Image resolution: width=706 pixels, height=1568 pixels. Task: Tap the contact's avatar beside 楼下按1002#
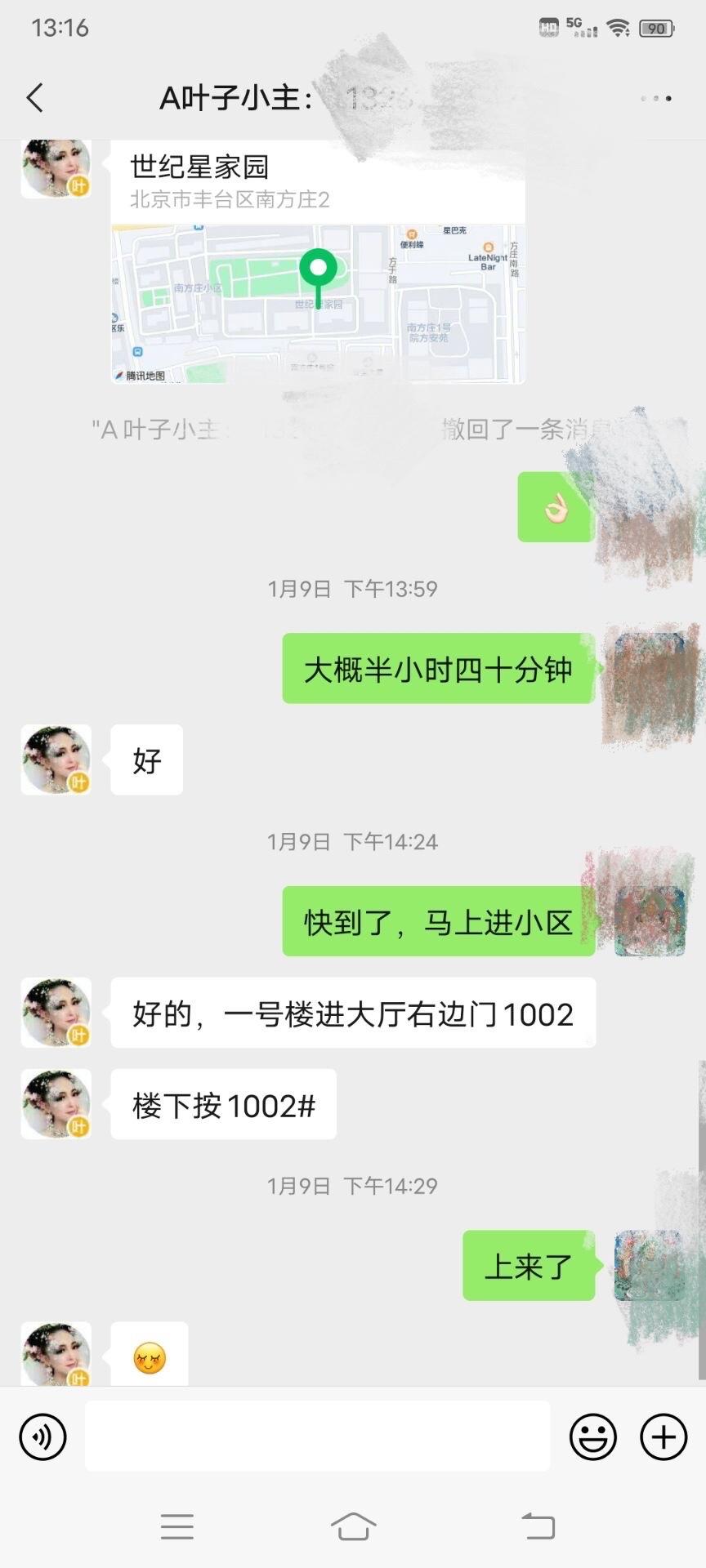(x=56, y=1104)
